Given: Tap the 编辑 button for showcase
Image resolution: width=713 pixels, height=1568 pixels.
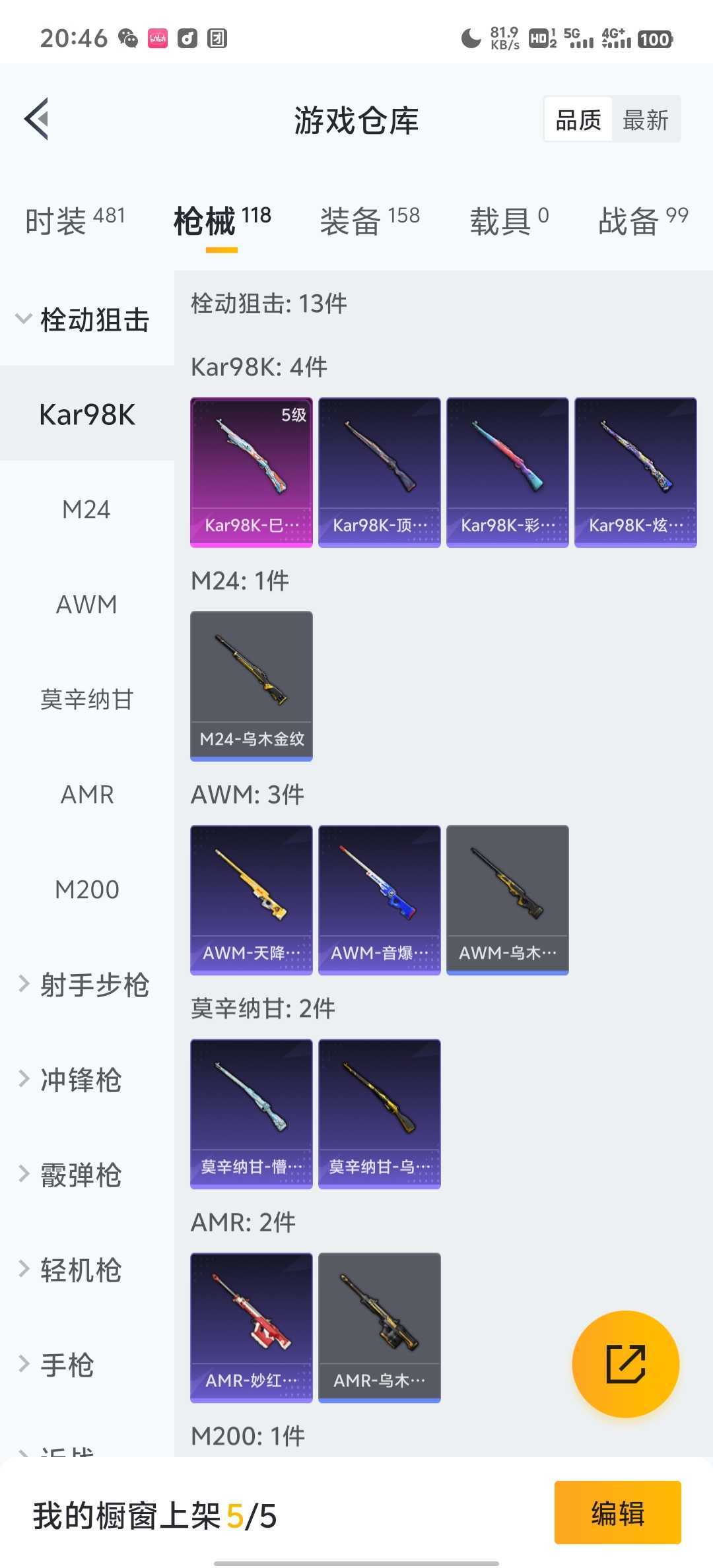Looking at the screenshot, I should [617, 1513].
